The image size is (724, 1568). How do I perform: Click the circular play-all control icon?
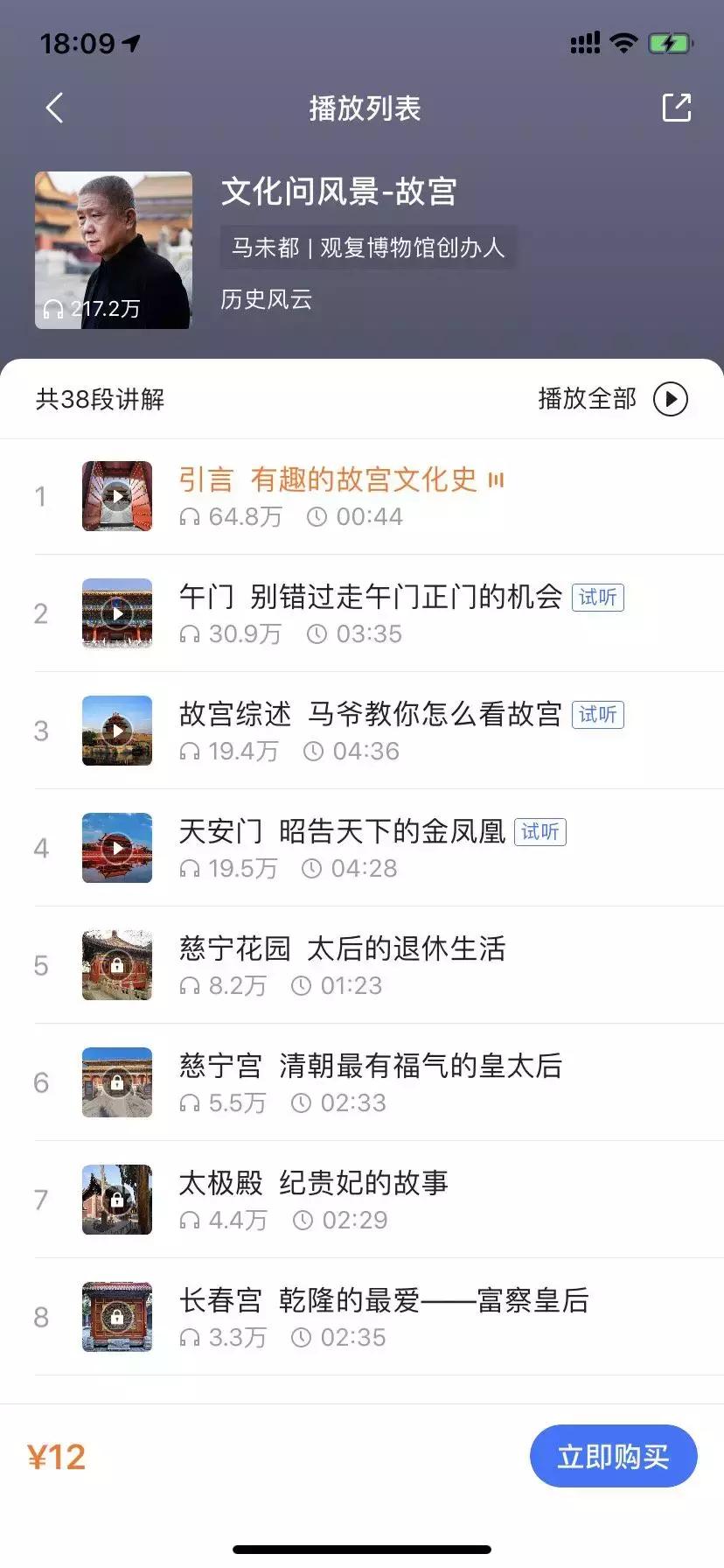pos(670,399)
